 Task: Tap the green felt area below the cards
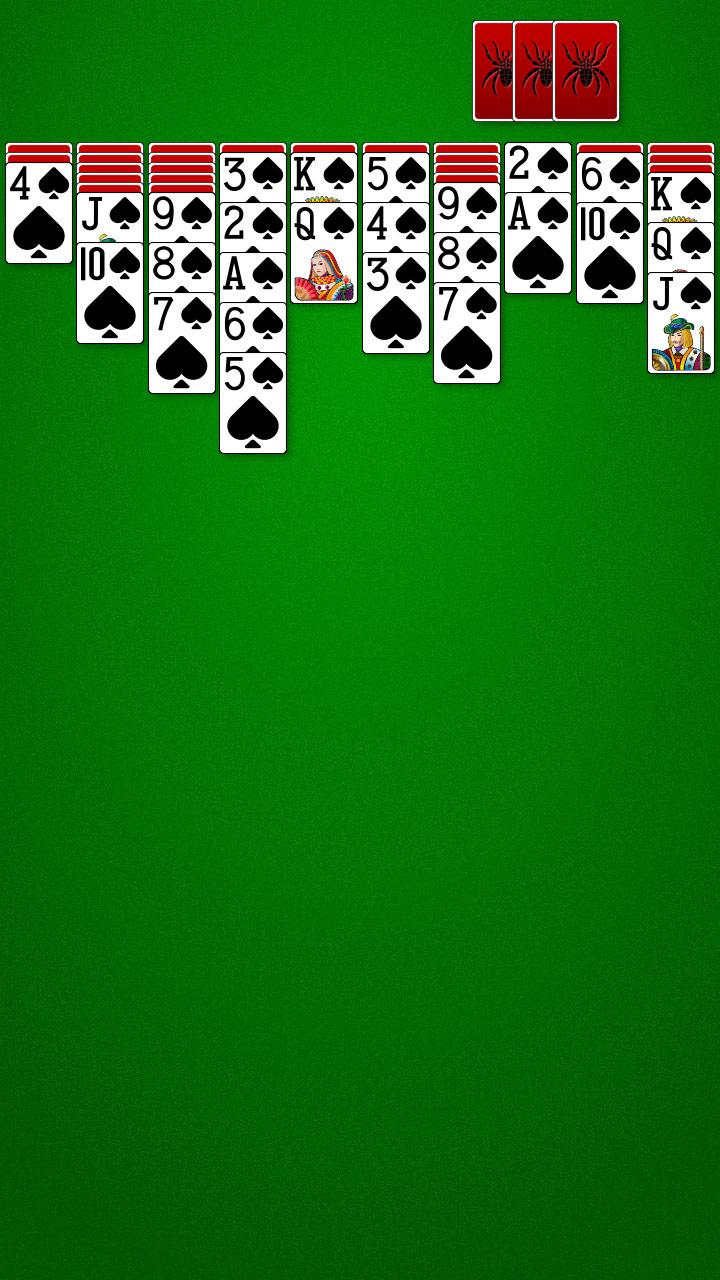360,700
